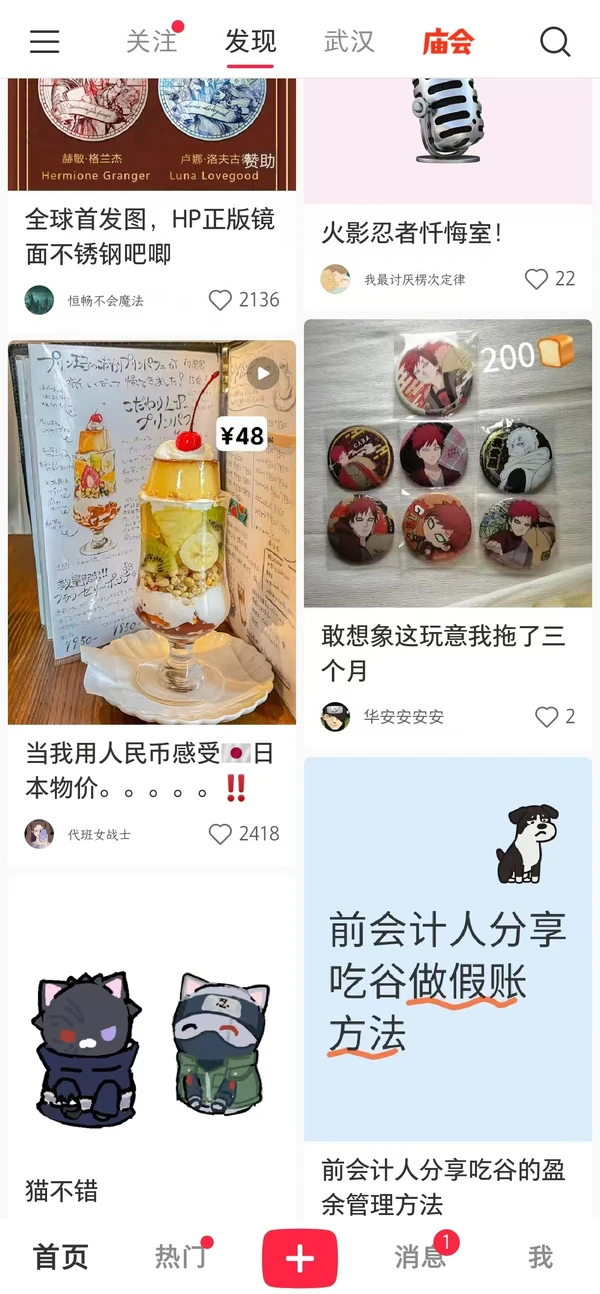This screenshot has width=600, height=1294.
Task: Open the hamburger drawer menu
Action: (44, 42)
